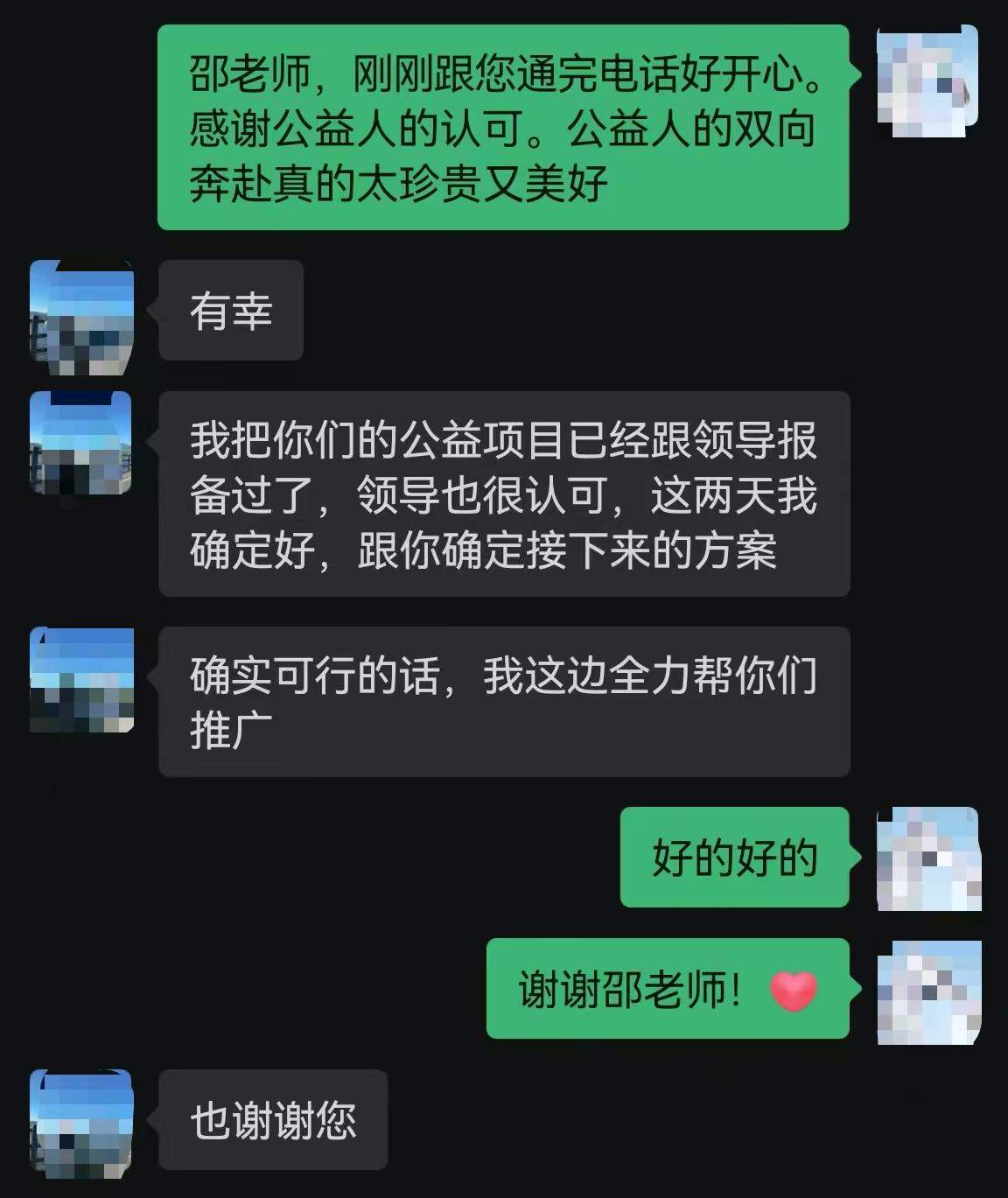The image size is (1008, 1198).
Task: Tap the avatar beside 谢谢邵老师!
Action: click(x=928, y=991)
